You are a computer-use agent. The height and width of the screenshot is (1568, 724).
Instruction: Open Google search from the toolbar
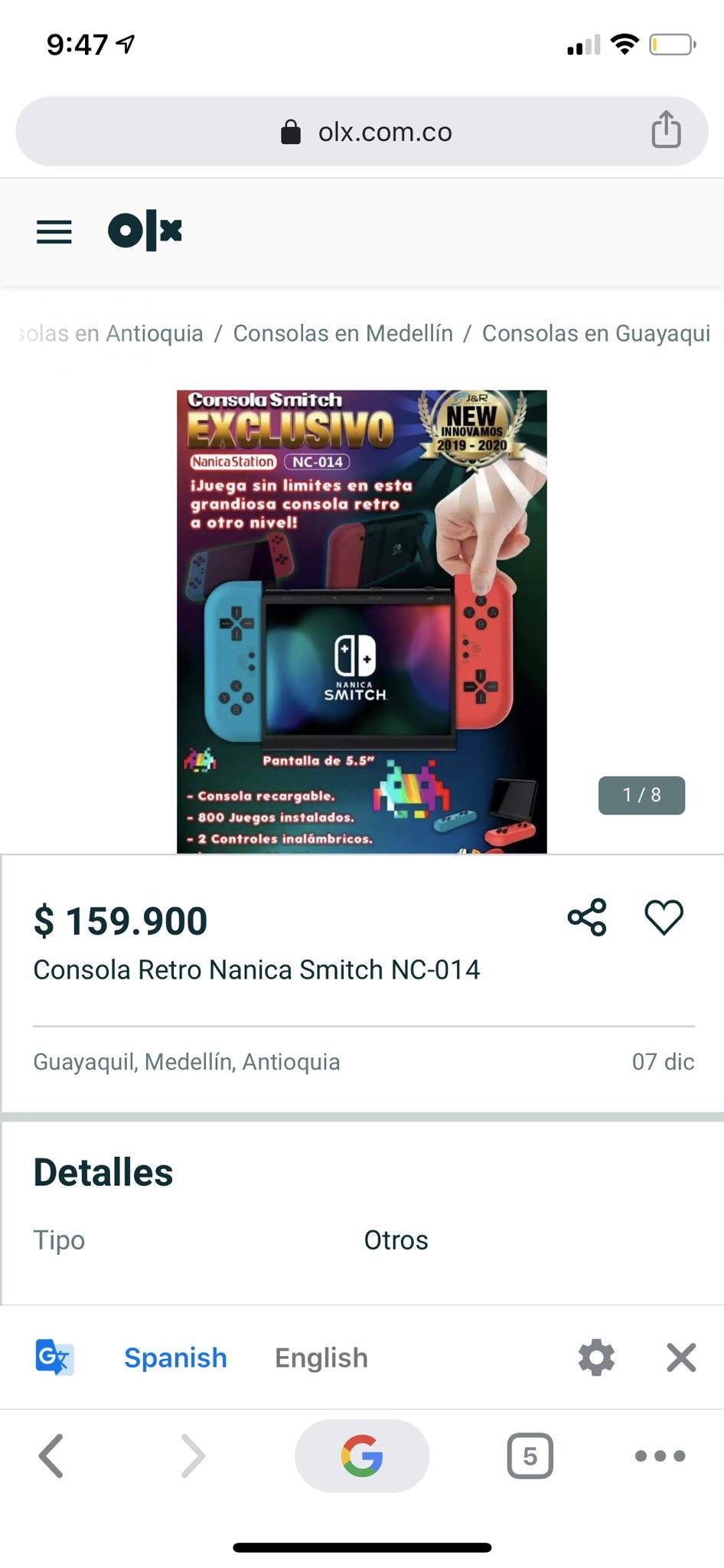click(x=362, y=1455)
